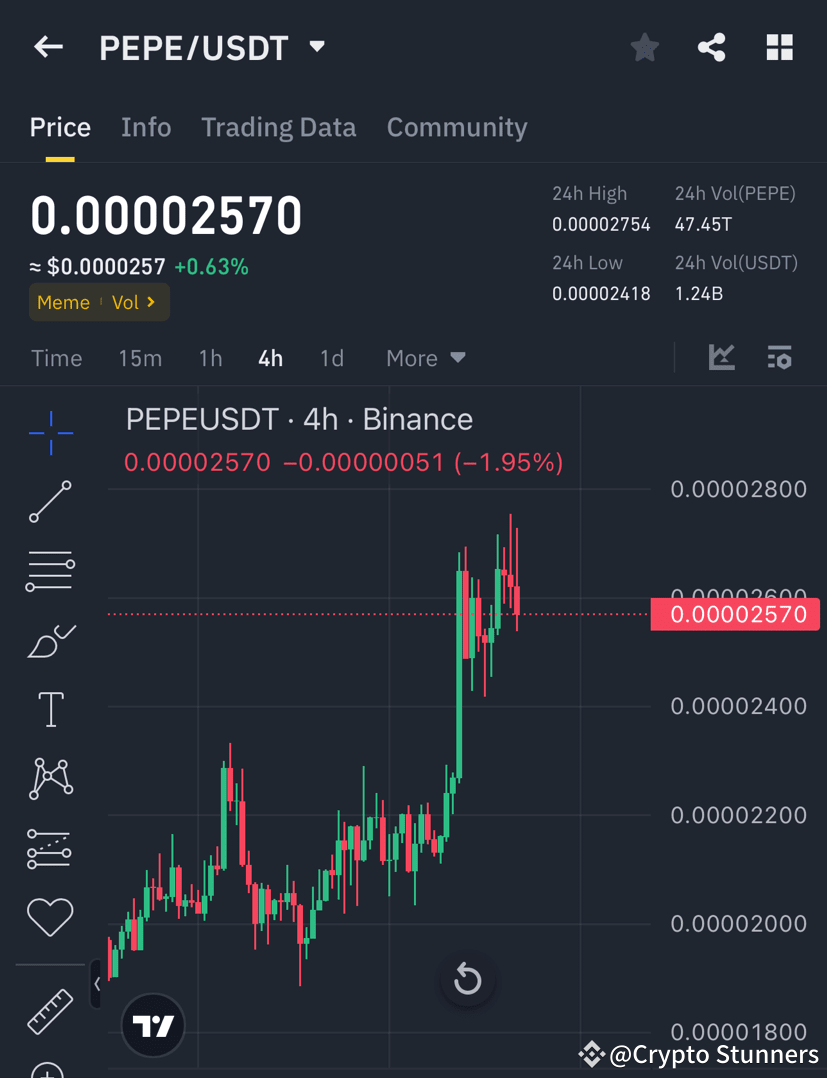Screen dimensions: 827x1078
Task: Select the crosshair cursor tool
Action: [50, 433]
